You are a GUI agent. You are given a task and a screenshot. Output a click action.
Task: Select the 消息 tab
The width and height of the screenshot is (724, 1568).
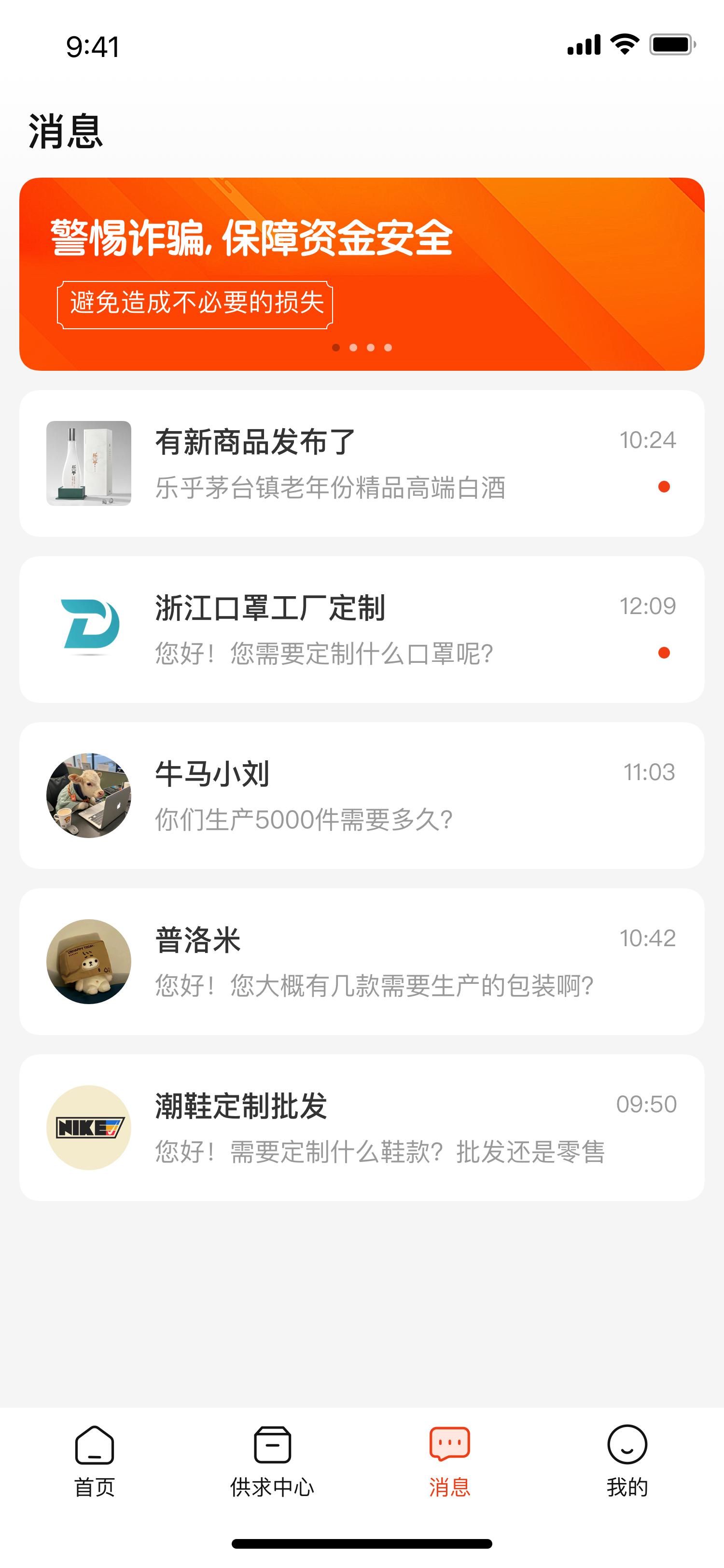pyautogui.click(x=450, y=1461)
